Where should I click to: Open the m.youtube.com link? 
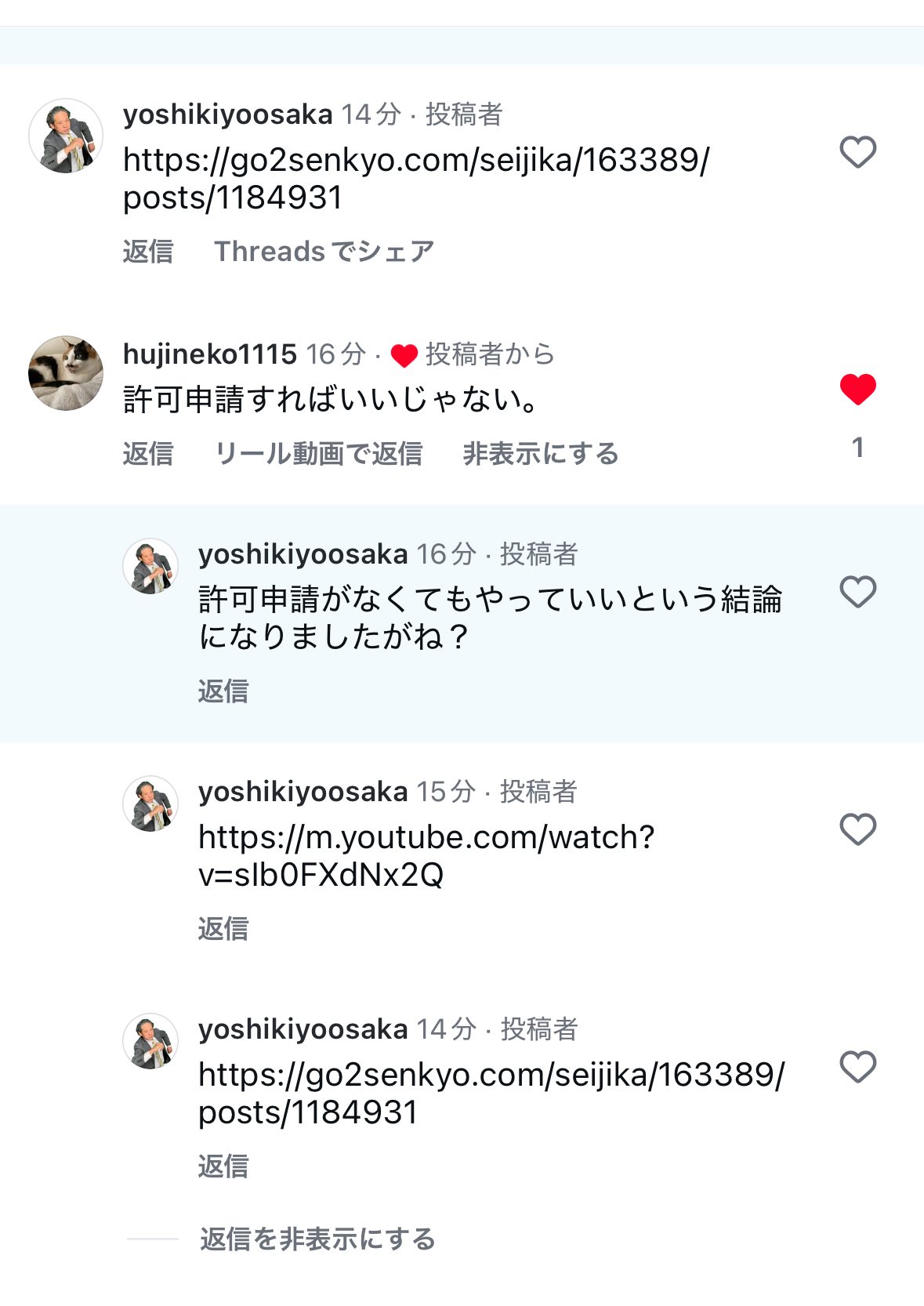[426, 856]
